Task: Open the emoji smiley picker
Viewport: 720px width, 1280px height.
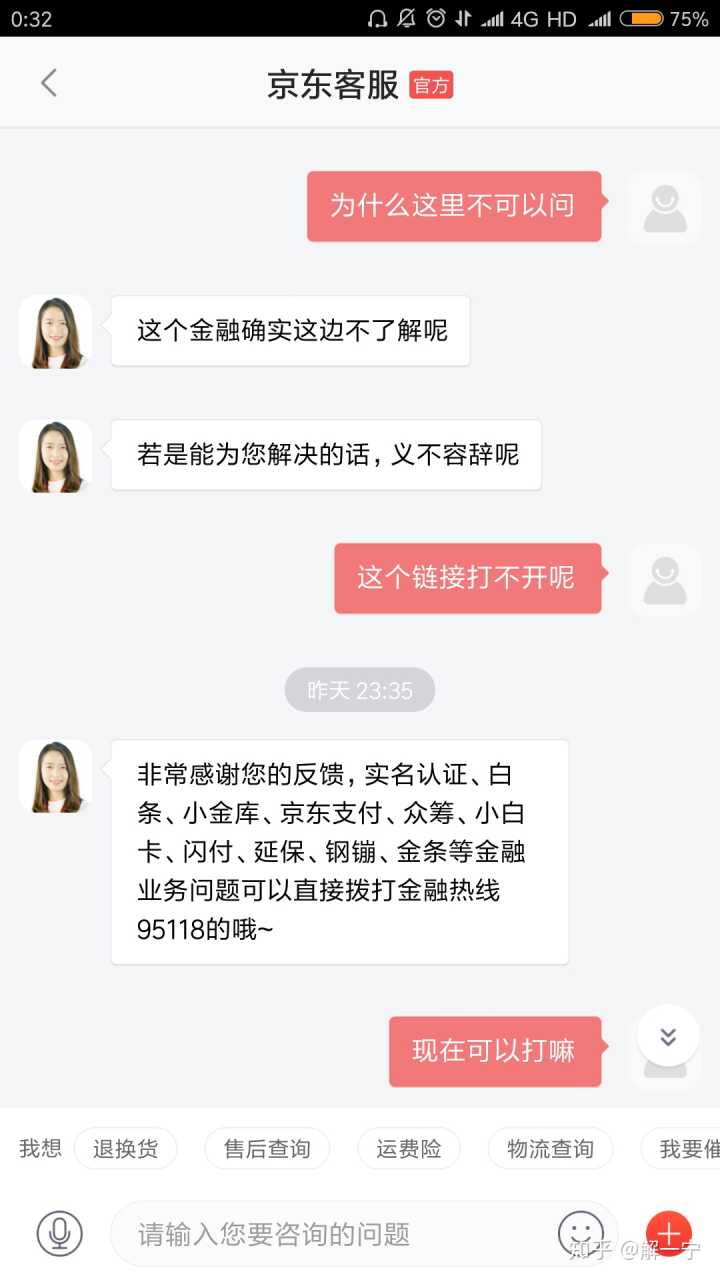Action: point(581,1232)
